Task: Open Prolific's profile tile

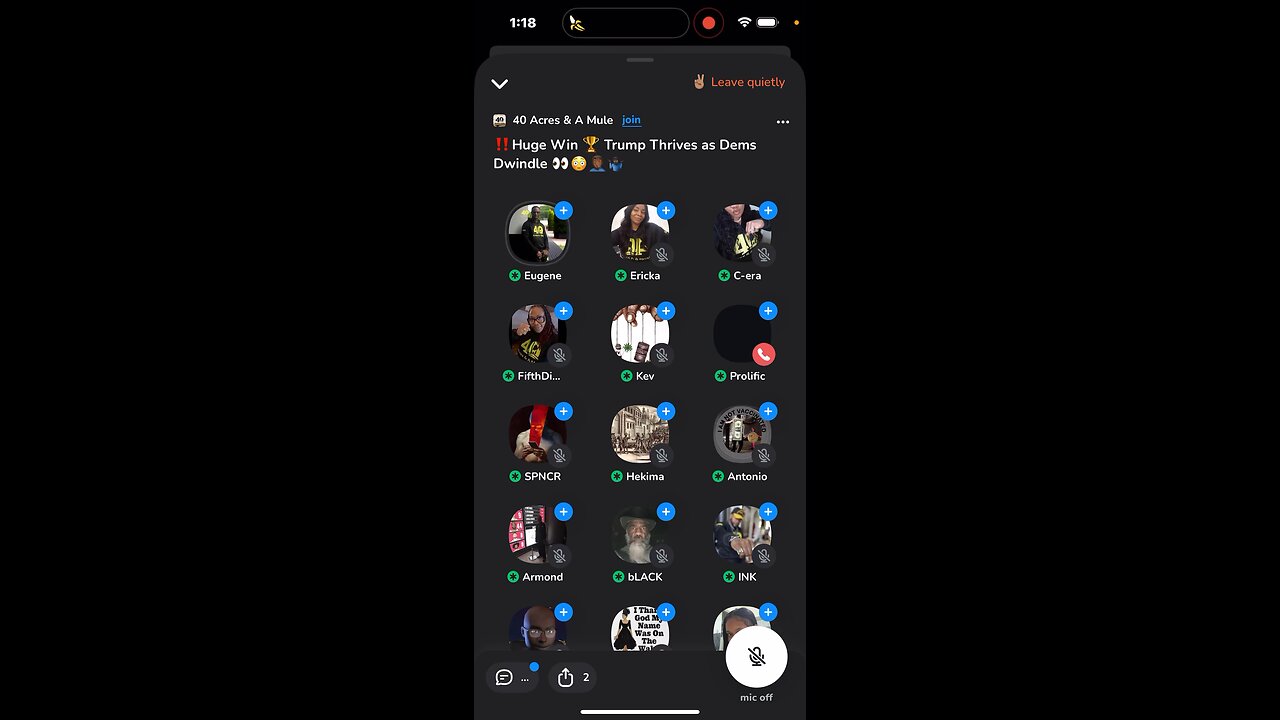Action: (x=741, y=334)
